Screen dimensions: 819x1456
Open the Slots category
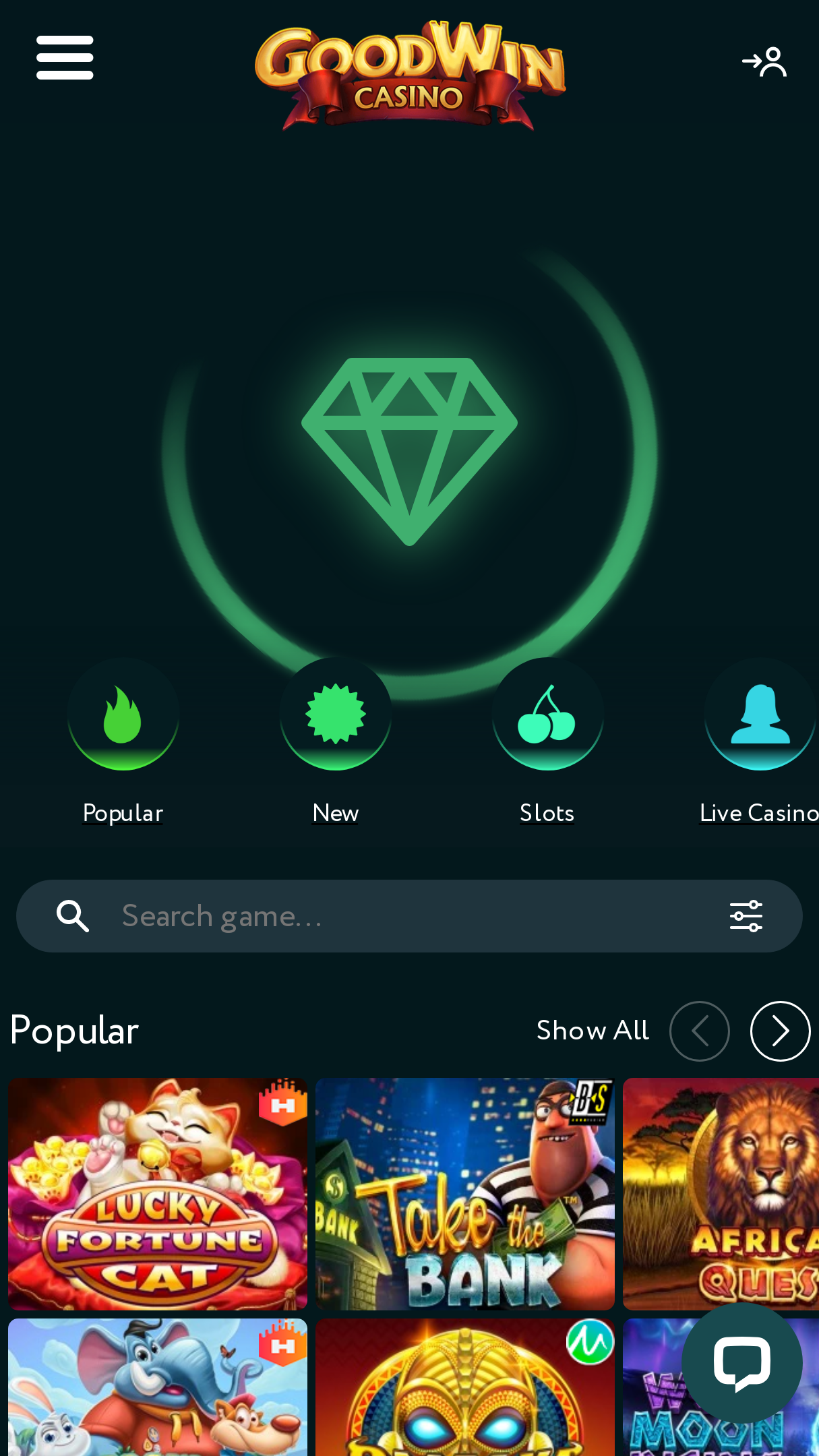click(547, 741)
